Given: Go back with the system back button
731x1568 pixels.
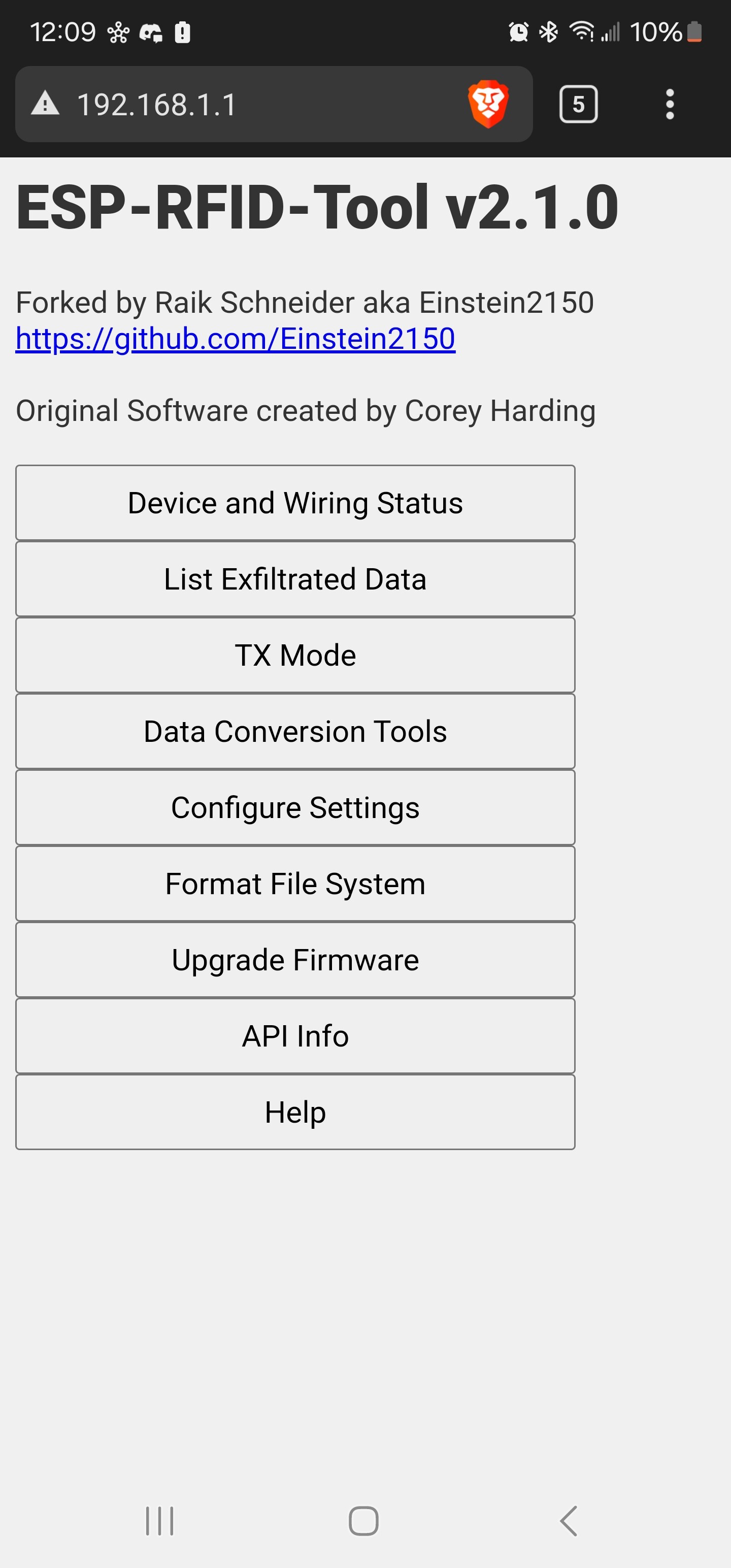Looking at the screenshot, I should (x=569, y=1521).
